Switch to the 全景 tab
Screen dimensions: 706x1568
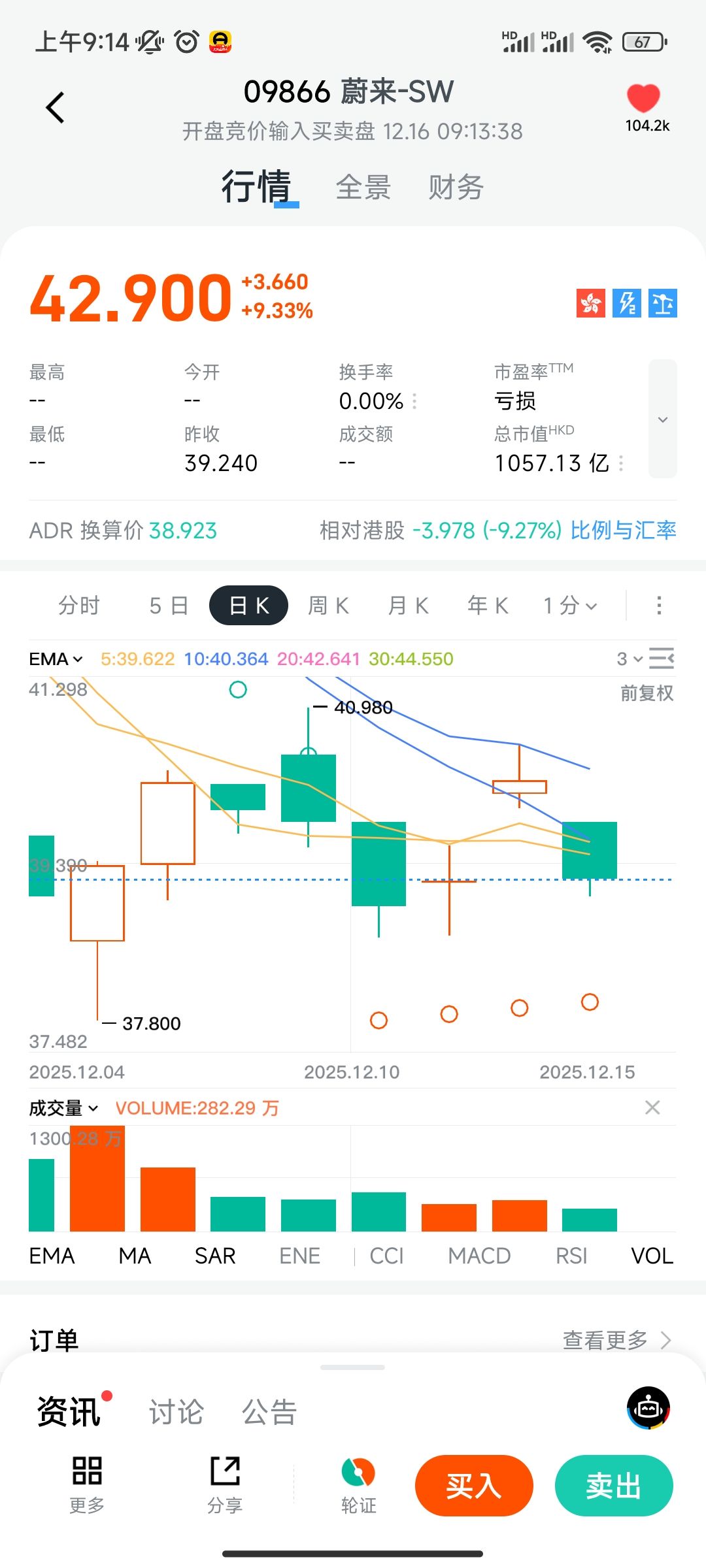363,188
